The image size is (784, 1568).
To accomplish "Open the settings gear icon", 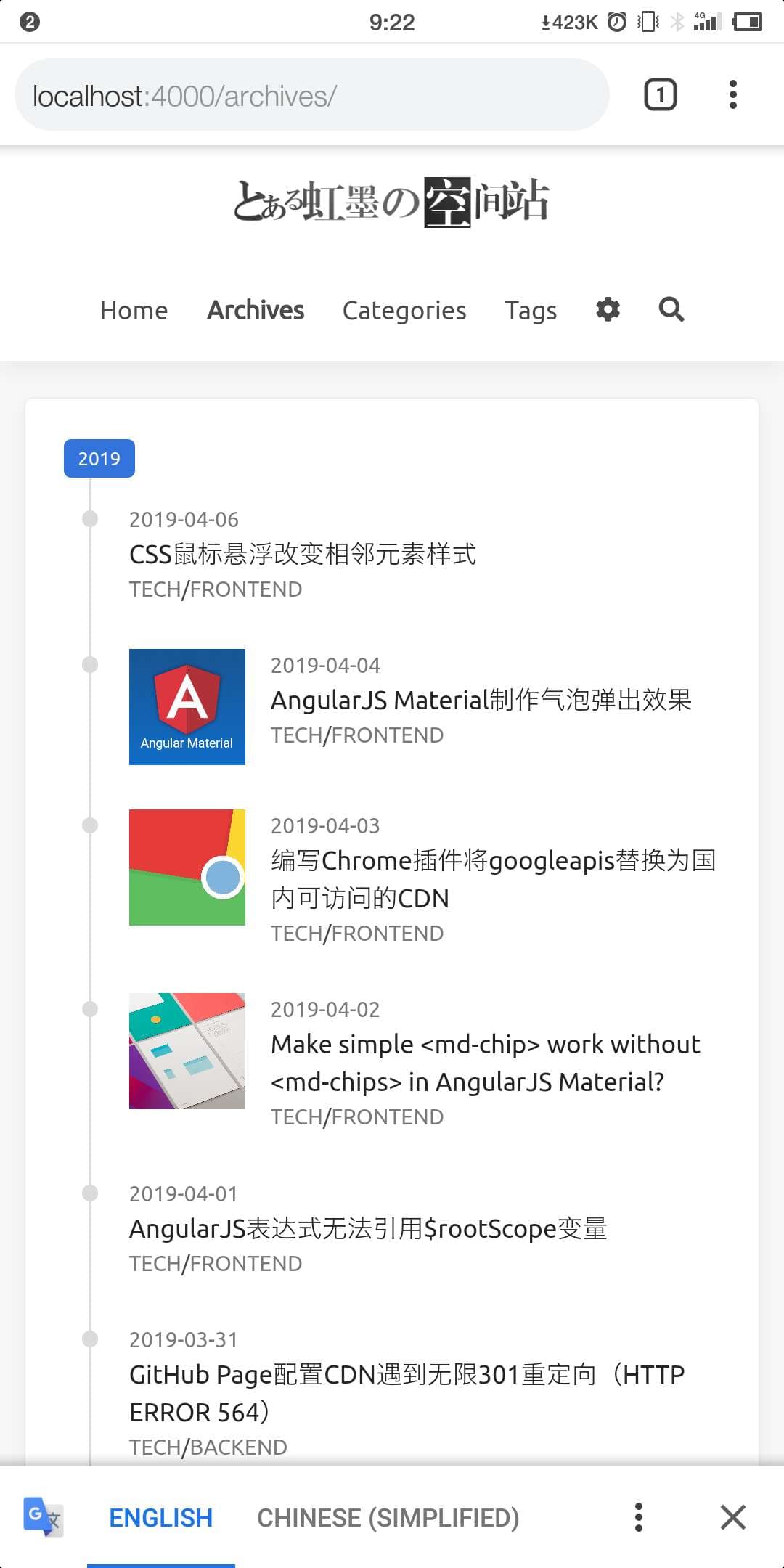I will [x=608, y=309].
